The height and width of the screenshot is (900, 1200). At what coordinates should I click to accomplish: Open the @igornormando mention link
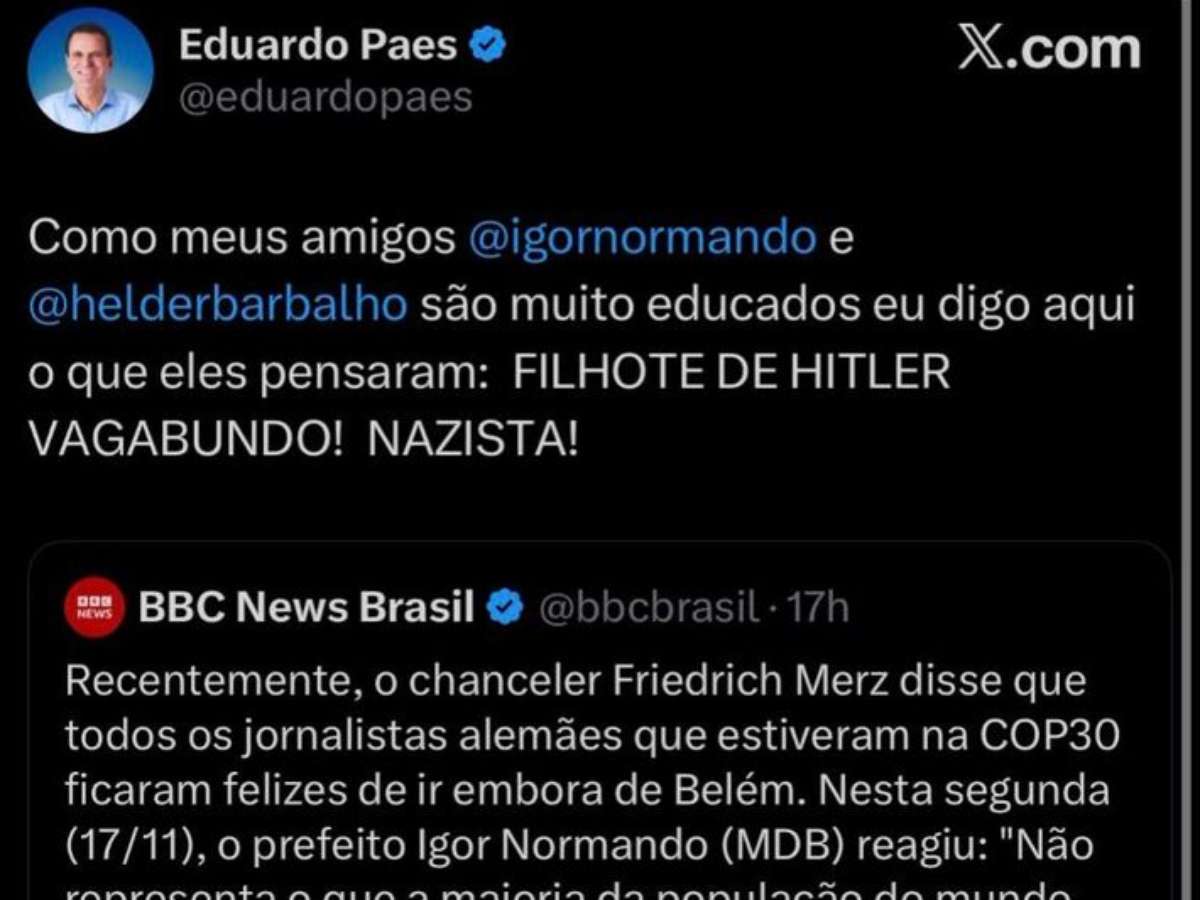pos(641,240)
